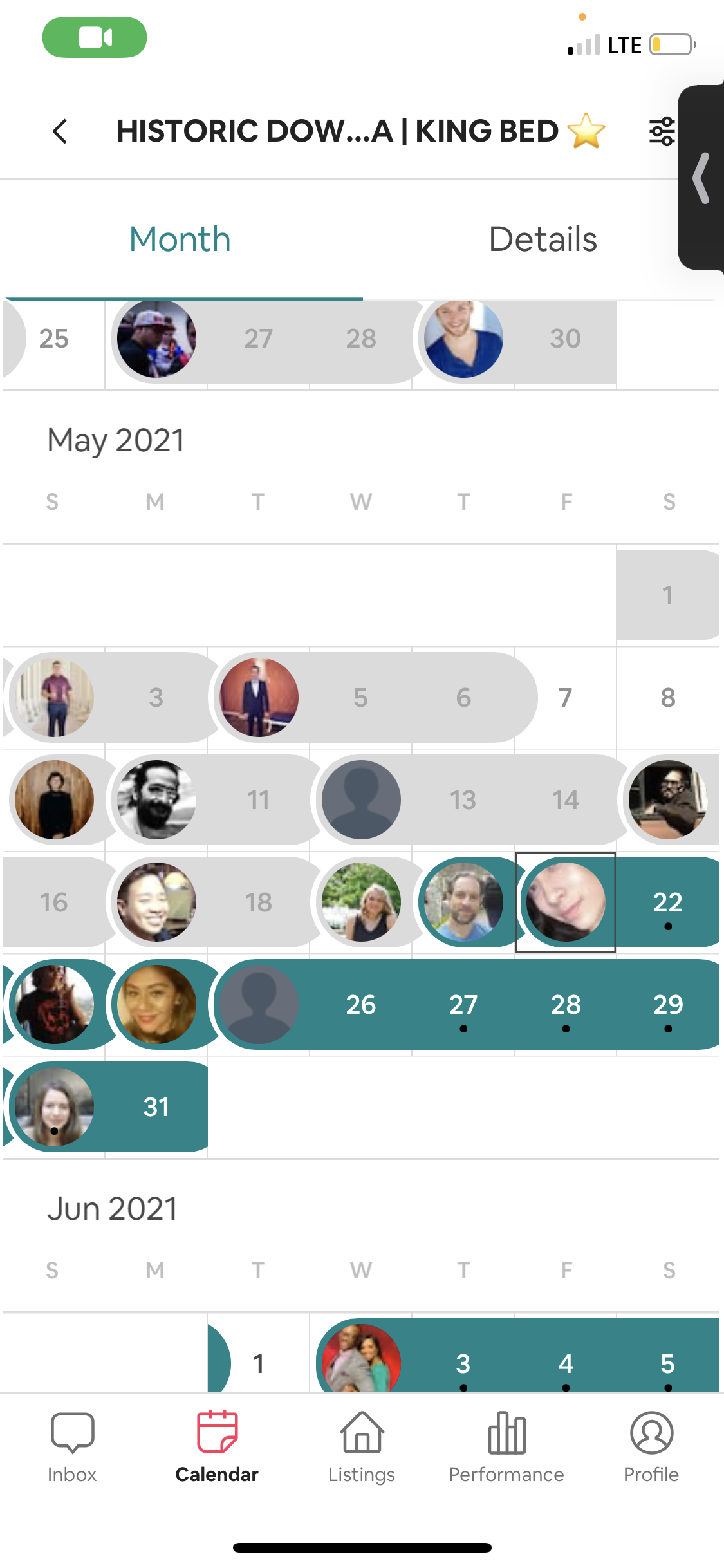This screenshot has width=724, height=1568.
Task: Select May 8 on the calendar
Action: coord(668,698)
